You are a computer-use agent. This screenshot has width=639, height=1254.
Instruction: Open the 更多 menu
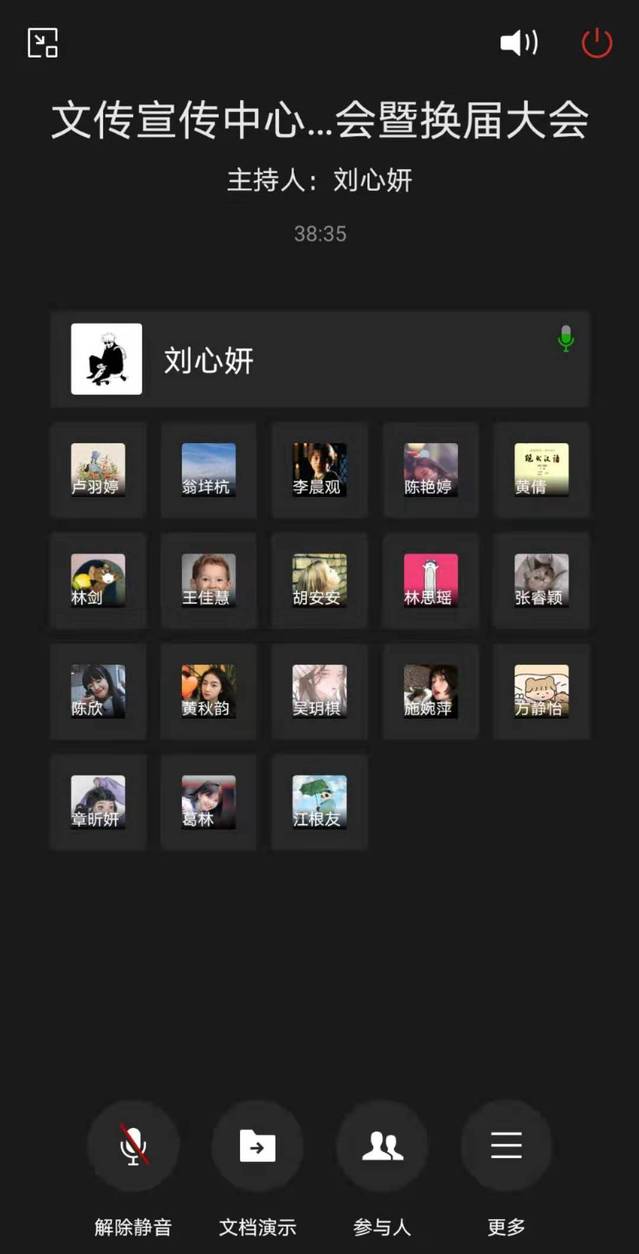point(506,1146)
